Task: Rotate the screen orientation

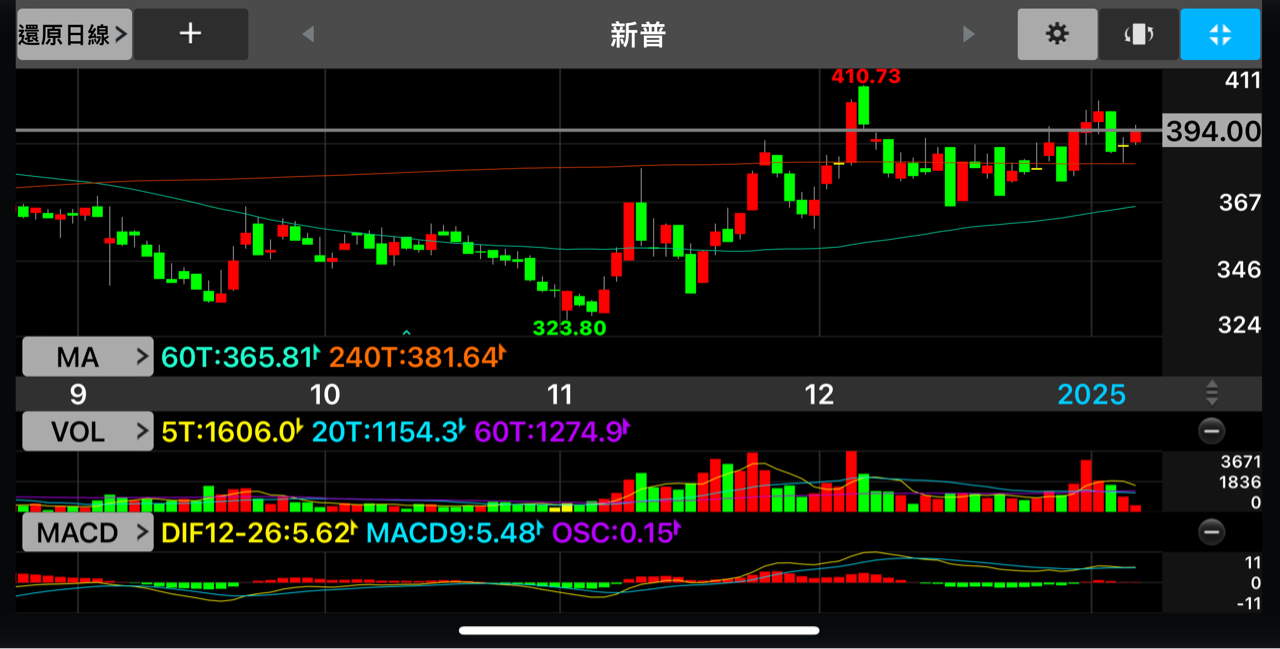Action: [1139, 34]
